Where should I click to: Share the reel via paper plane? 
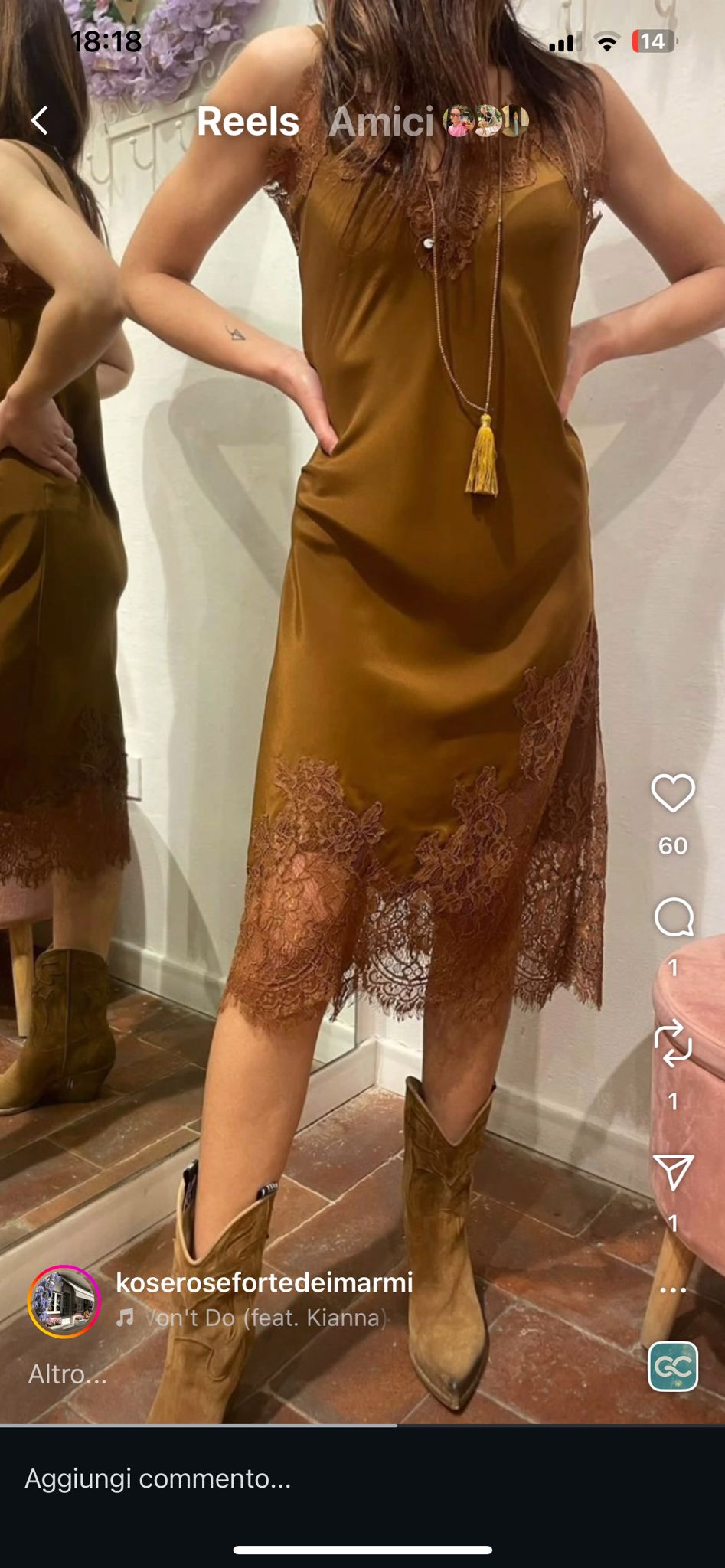(673, 1172)
